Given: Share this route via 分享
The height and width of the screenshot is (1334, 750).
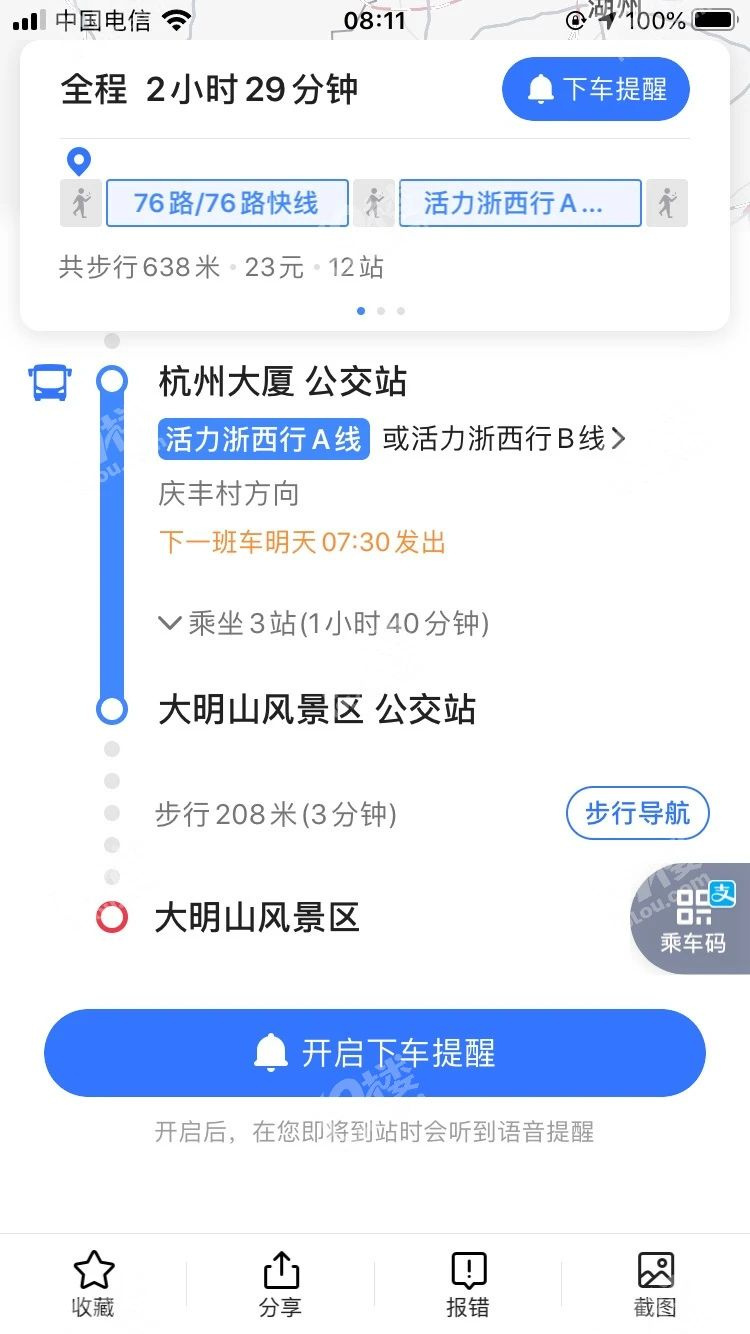Looking at the screenshot, I should tap(281, 1284).
